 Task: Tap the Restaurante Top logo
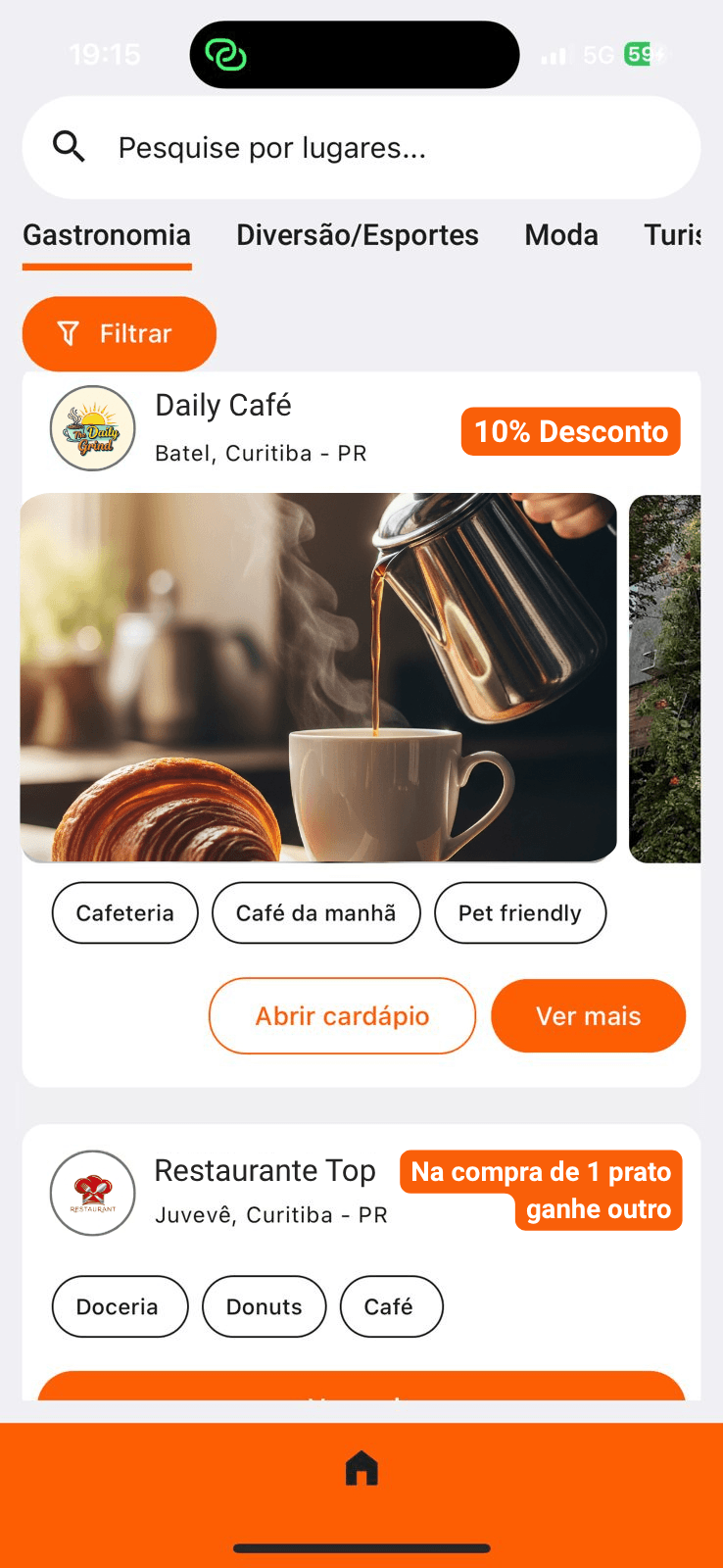(92, 1193)
